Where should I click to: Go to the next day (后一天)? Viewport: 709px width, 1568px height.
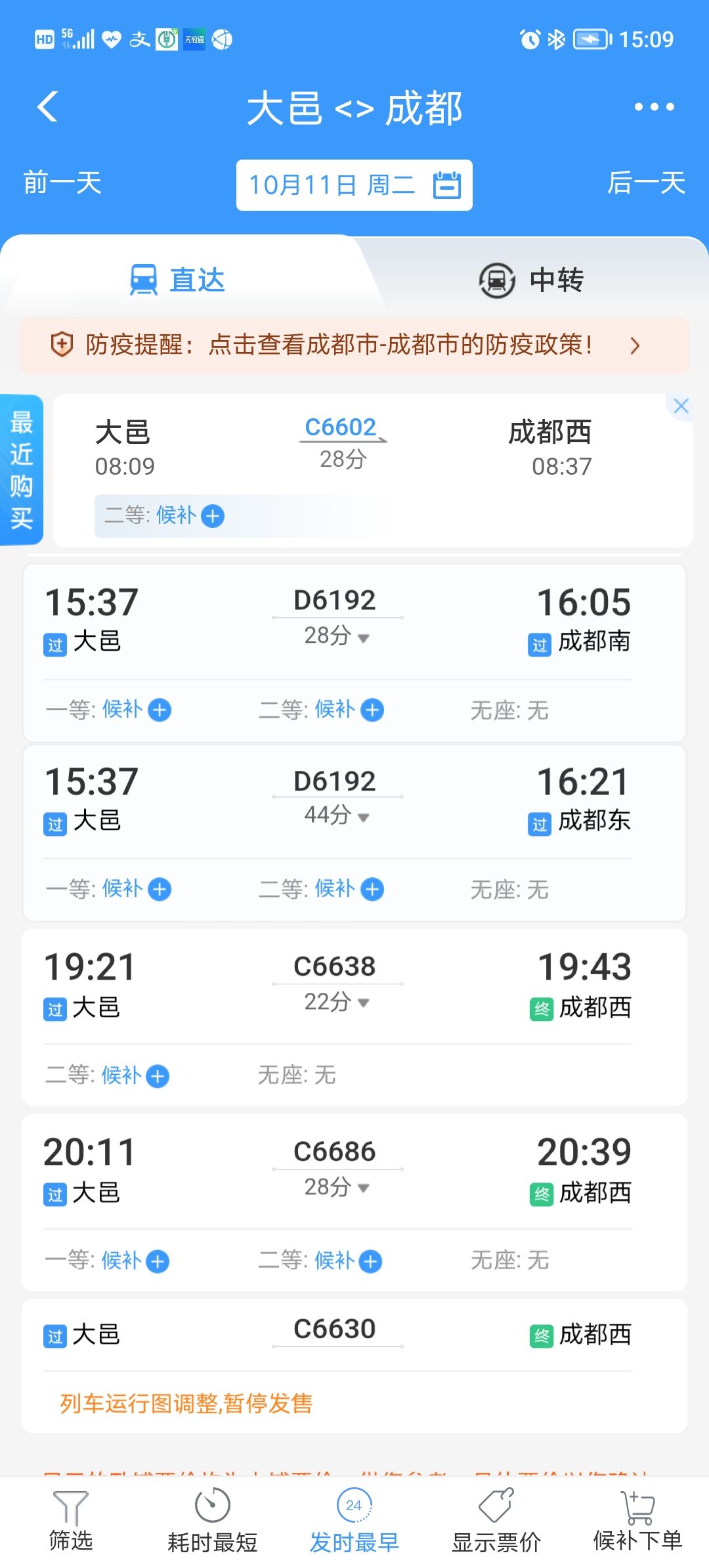click(x=646, y=183)
